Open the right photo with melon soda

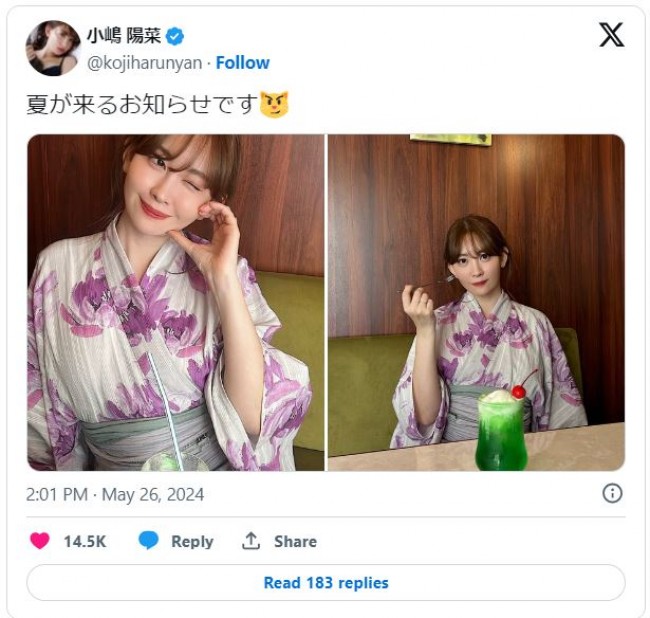point(476,302)
